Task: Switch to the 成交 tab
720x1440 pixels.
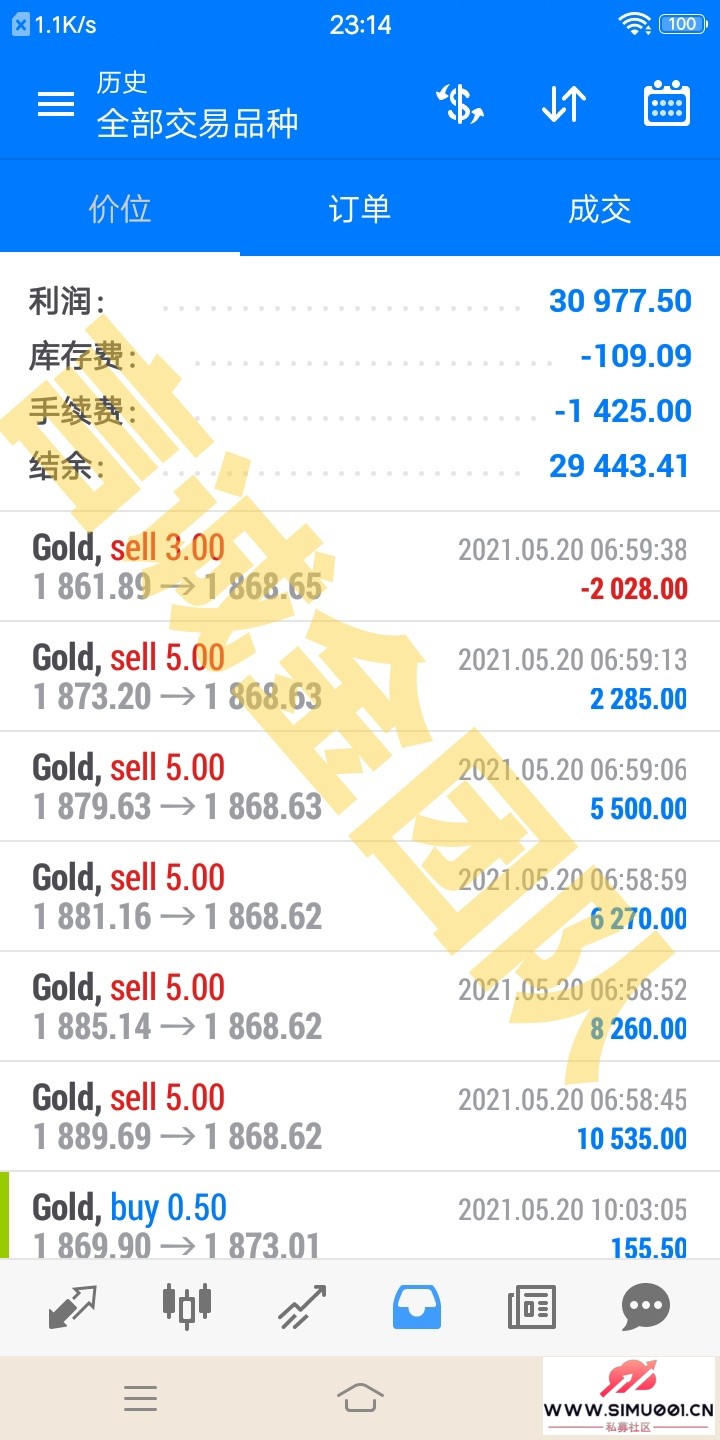Action: pyautogui.click(x=600, y=210)
